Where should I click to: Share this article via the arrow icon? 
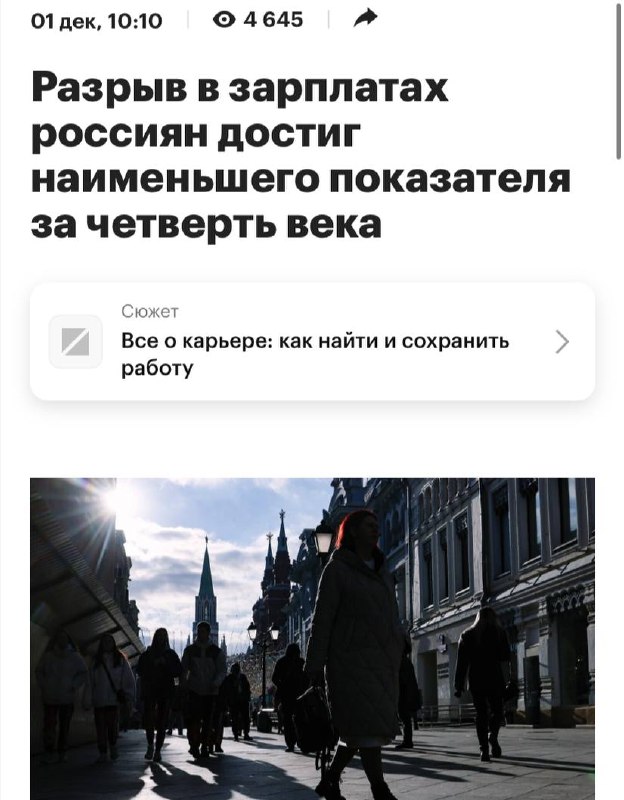tap(367, 17)
